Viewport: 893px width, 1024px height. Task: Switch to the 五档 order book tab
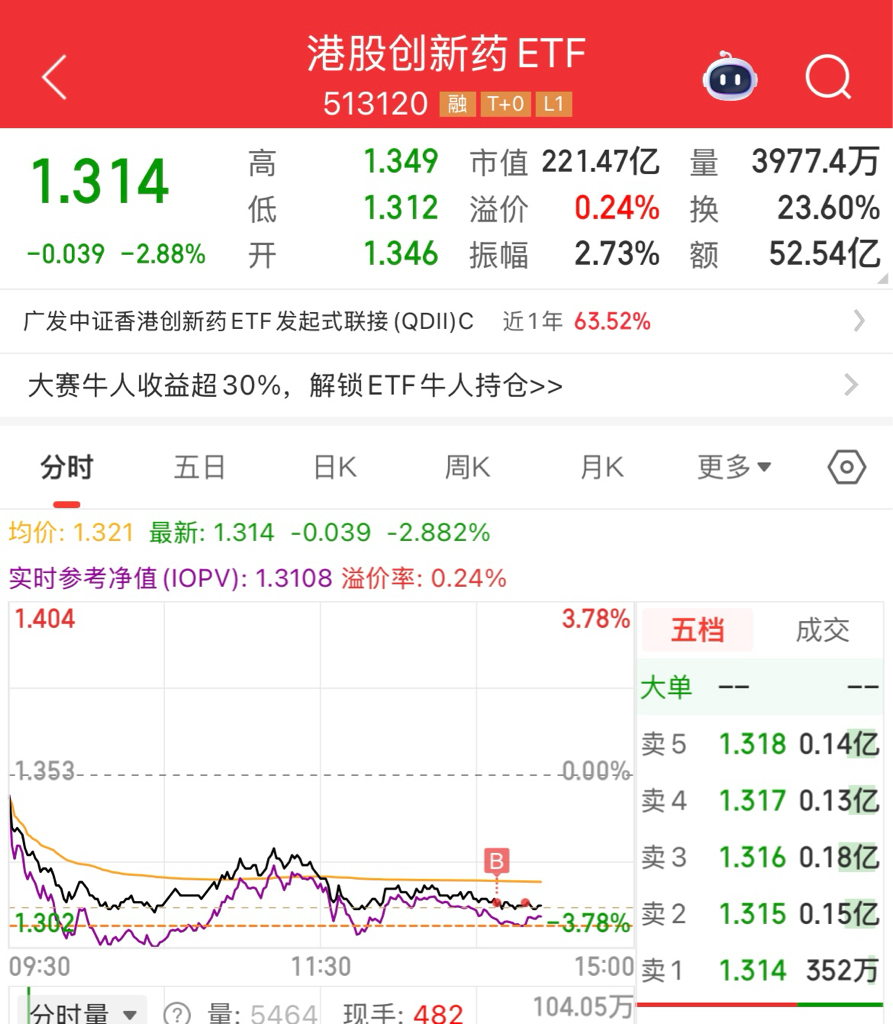(x=697, y=630)
